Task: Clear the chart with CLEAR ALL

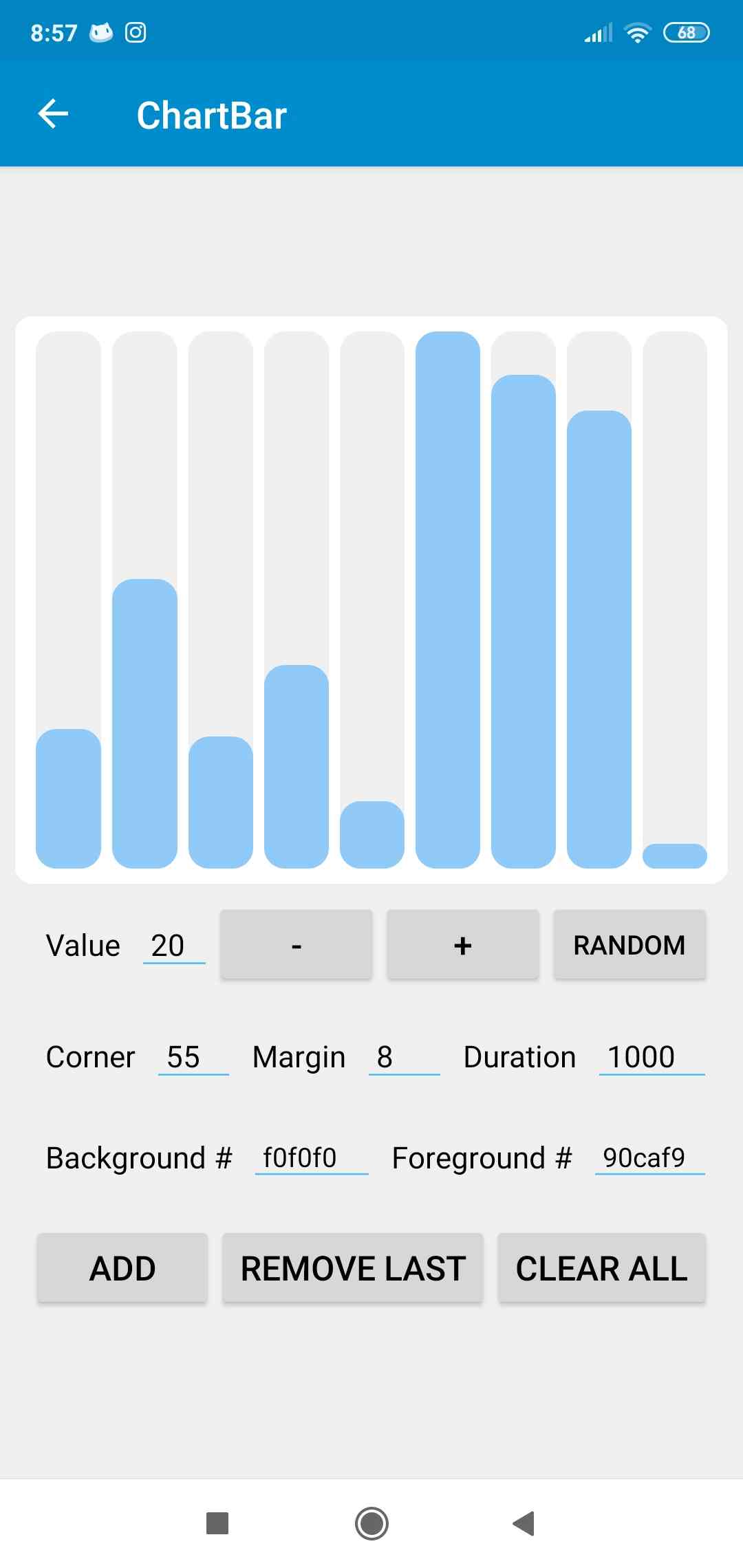Action: pos(602,1267)
